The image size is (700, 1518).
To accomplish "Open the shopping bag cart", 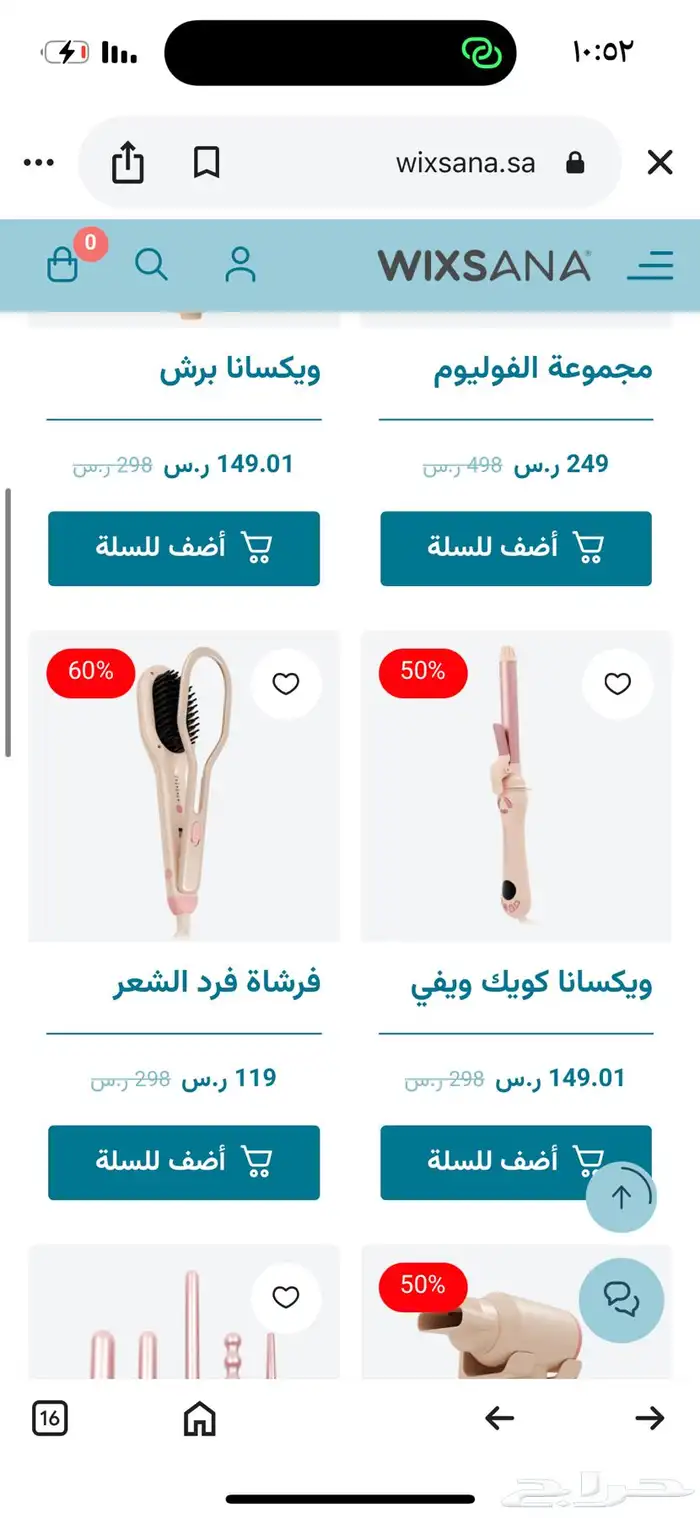I will [x=62, y=265].
